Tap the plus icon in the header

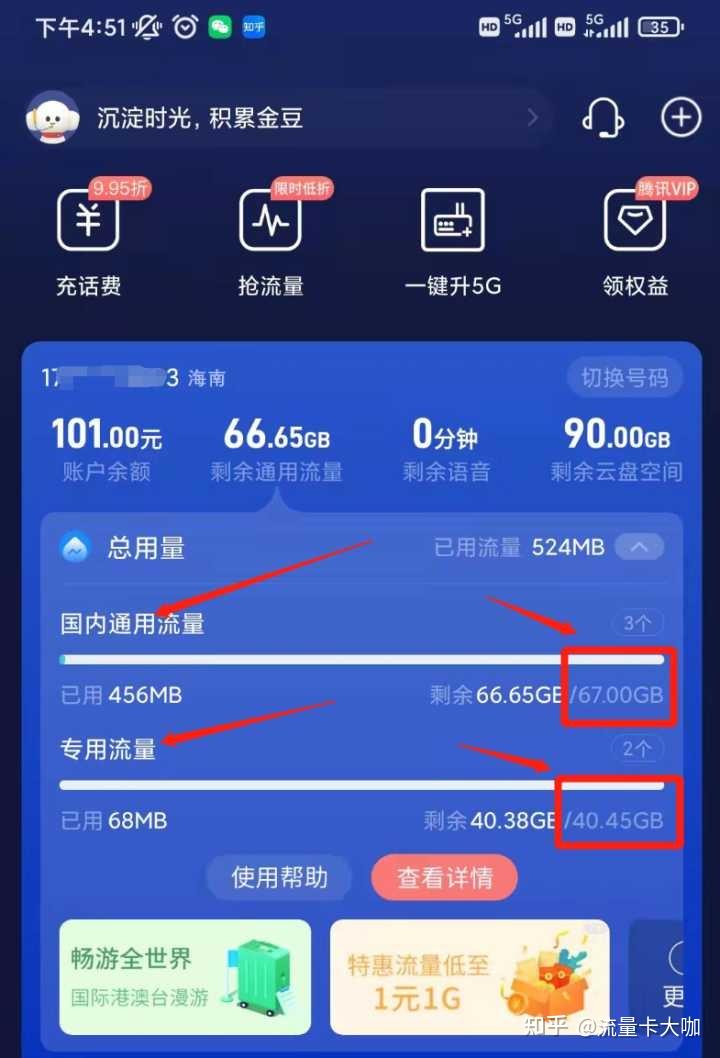click(681, 118)
